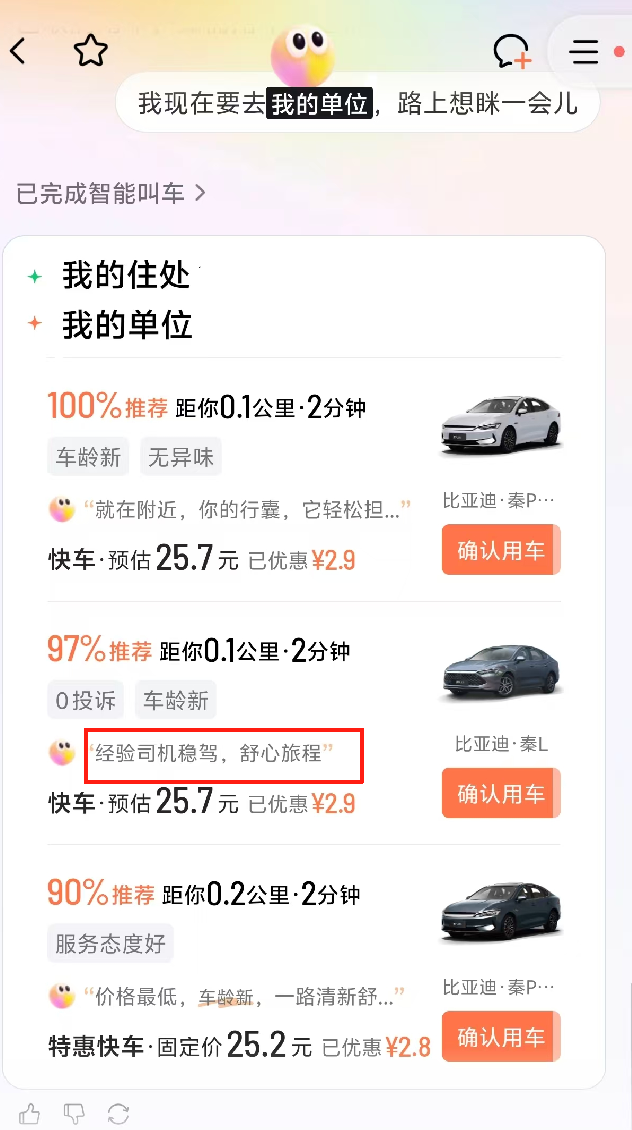Give the response a thumbs up
Image resolution: width=632 pixels, height=1130 pixels.
coord(31,1113)
